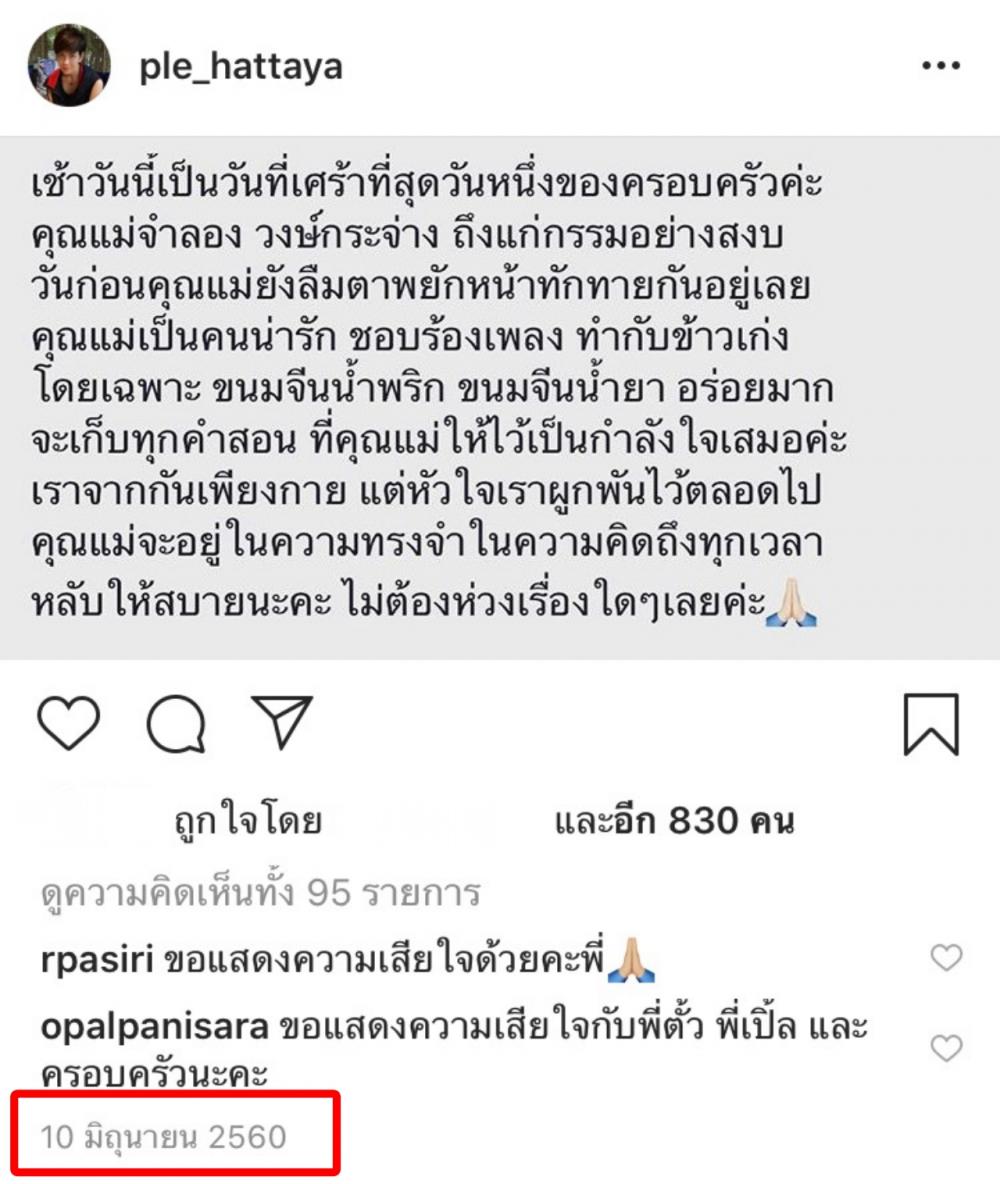The width and height of the screenshot is (1000, 1184).
Task: Like this post with the heart
Action: click(70, 723)
